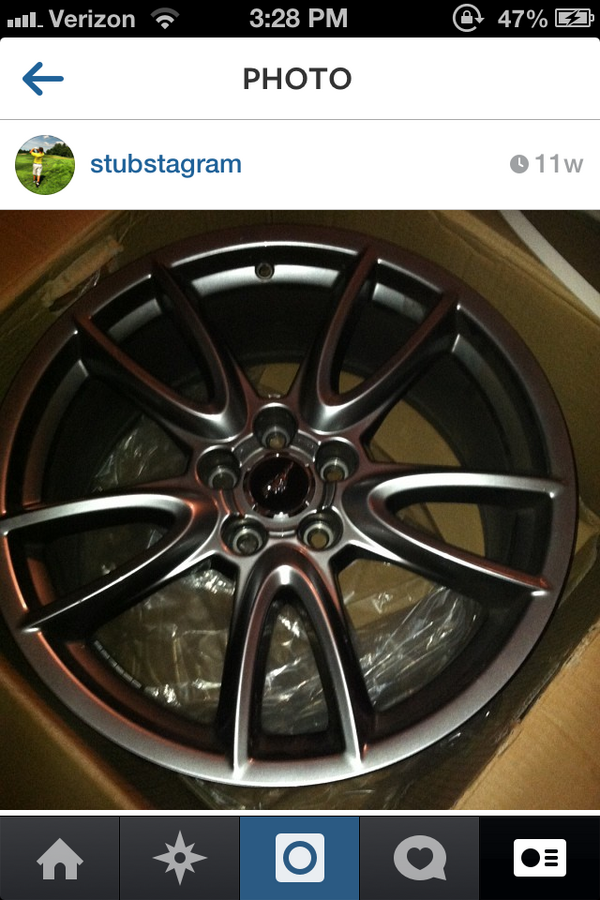This screenshot has width=600, height=900.
Task: Switch to the News activity tab
Action: coord(420,858)
